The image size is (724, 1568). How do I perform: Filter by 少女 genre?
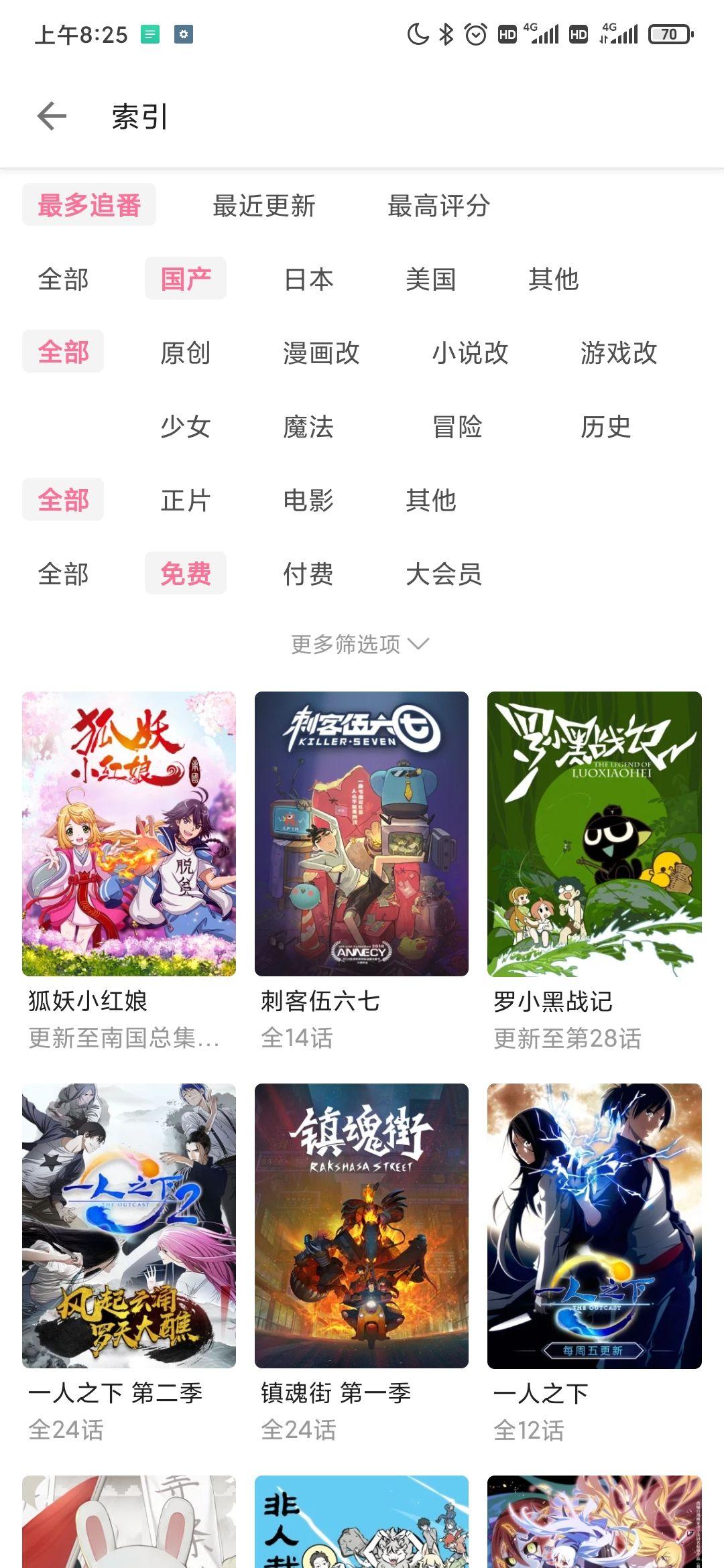[x=186, y=427]
